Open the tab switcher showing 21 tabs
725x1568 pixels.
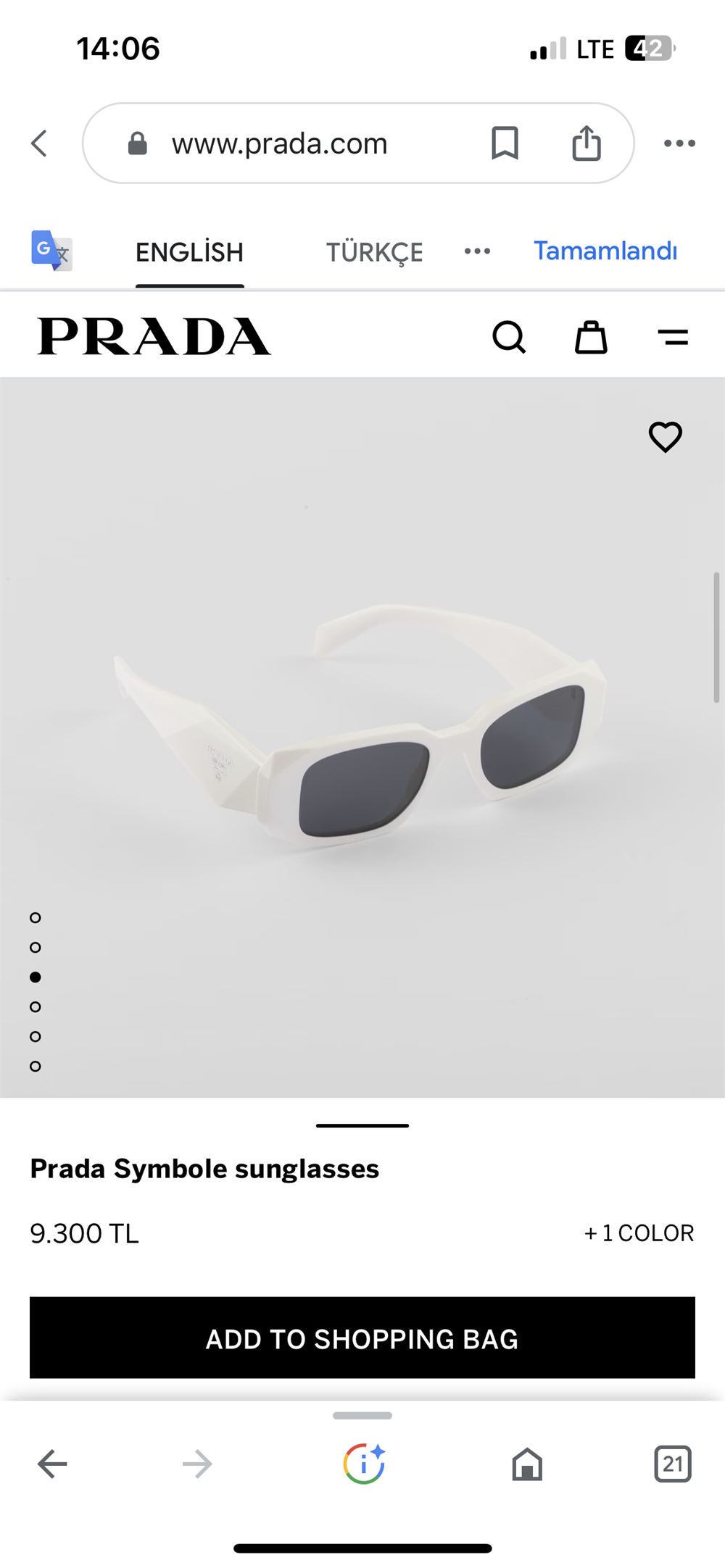672,1464
